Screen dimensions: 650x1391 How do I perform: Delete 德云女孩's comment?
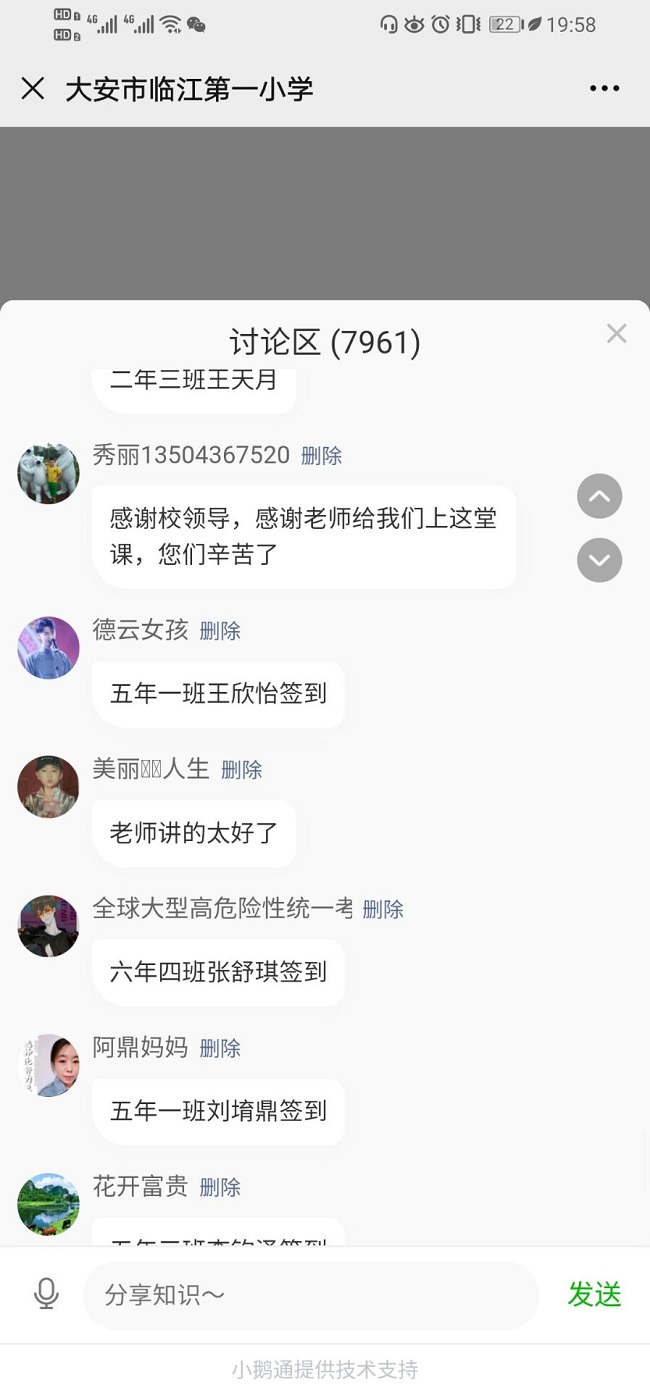coord(220,631)
